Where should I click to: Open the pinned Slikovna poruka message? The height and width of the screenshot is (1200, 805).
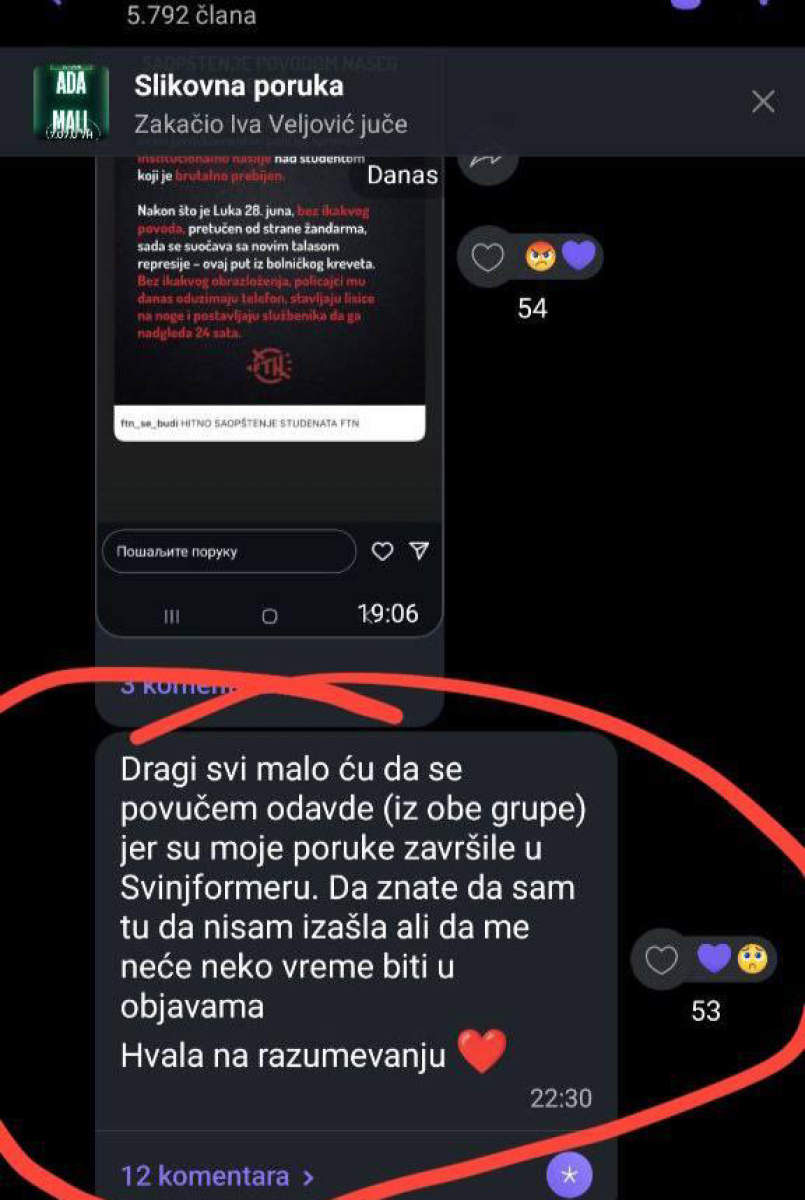[270, 104]
